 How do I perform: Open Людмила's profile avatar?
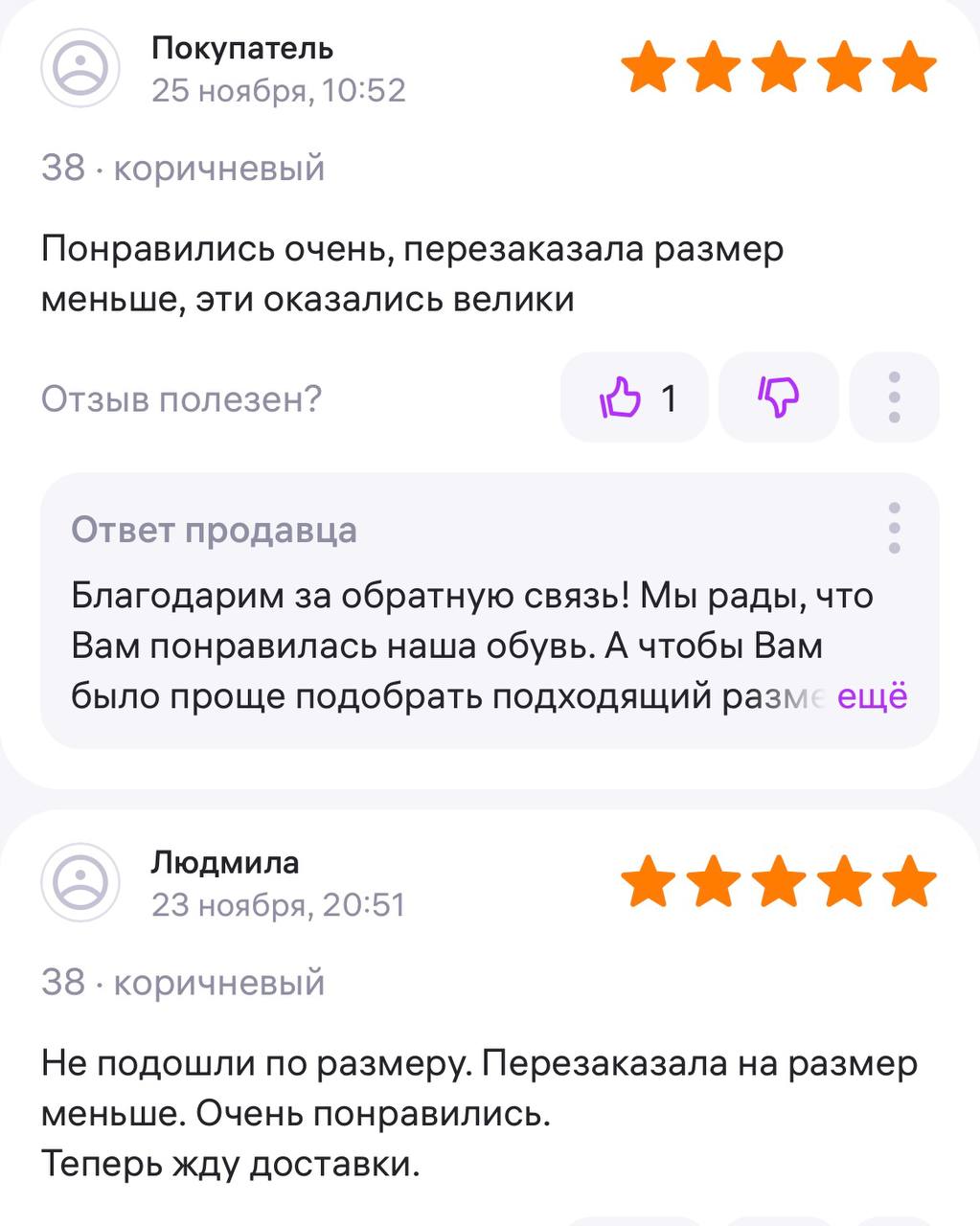coord(80,882)
